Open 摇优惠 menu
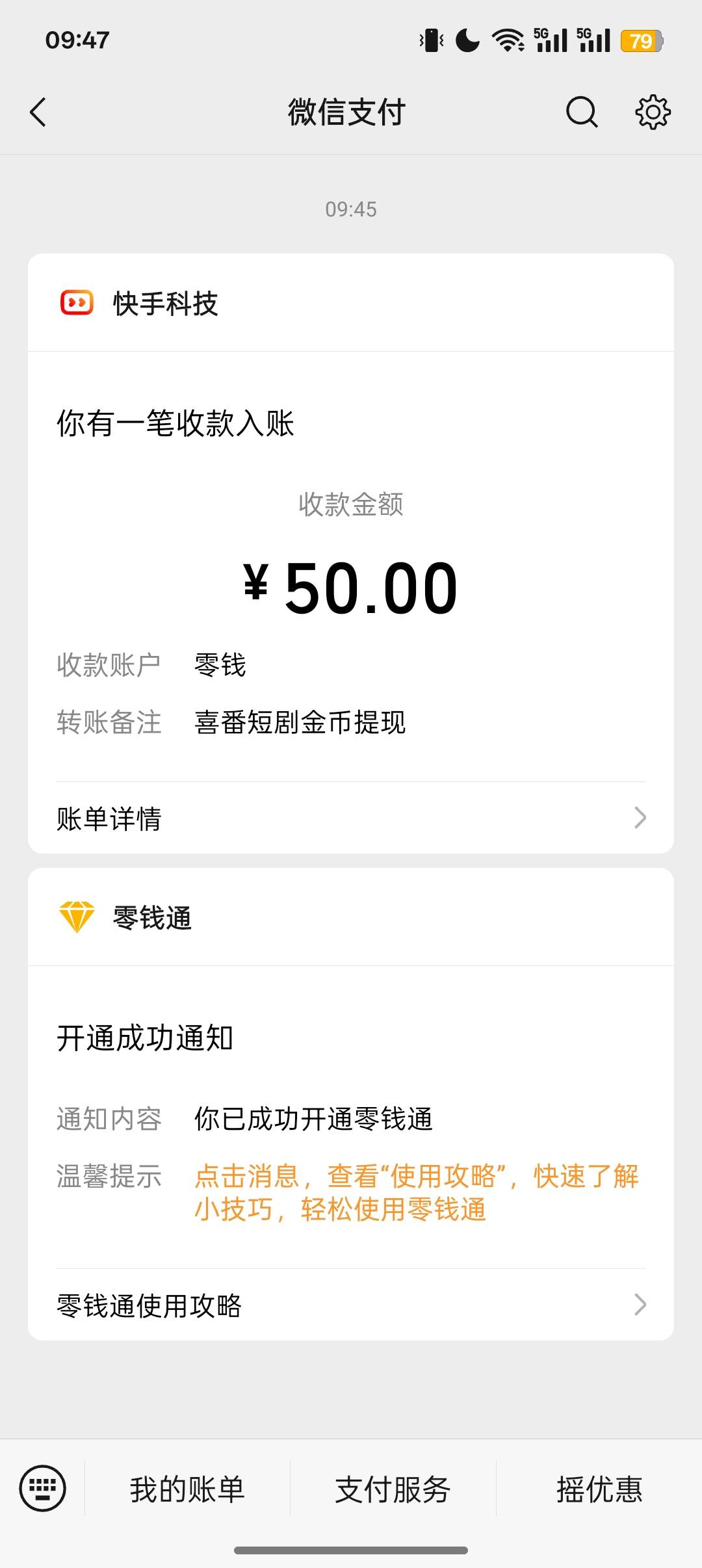The height and width of the screenshot is (1568, 702). click(599, 1489)
